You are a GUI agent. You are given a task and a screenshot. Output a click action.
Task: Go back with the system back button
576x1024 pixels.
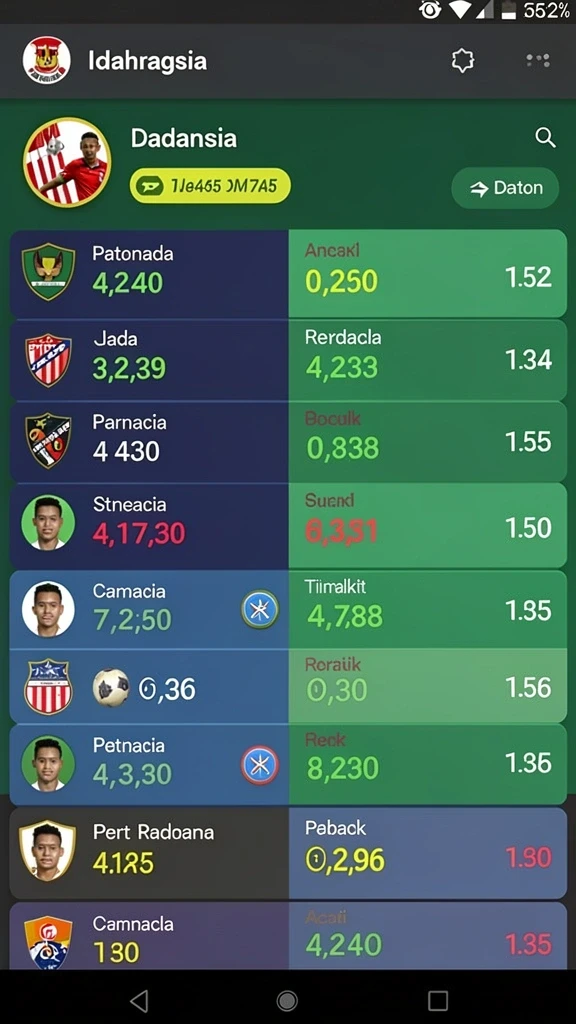(x=139, y=1000)
